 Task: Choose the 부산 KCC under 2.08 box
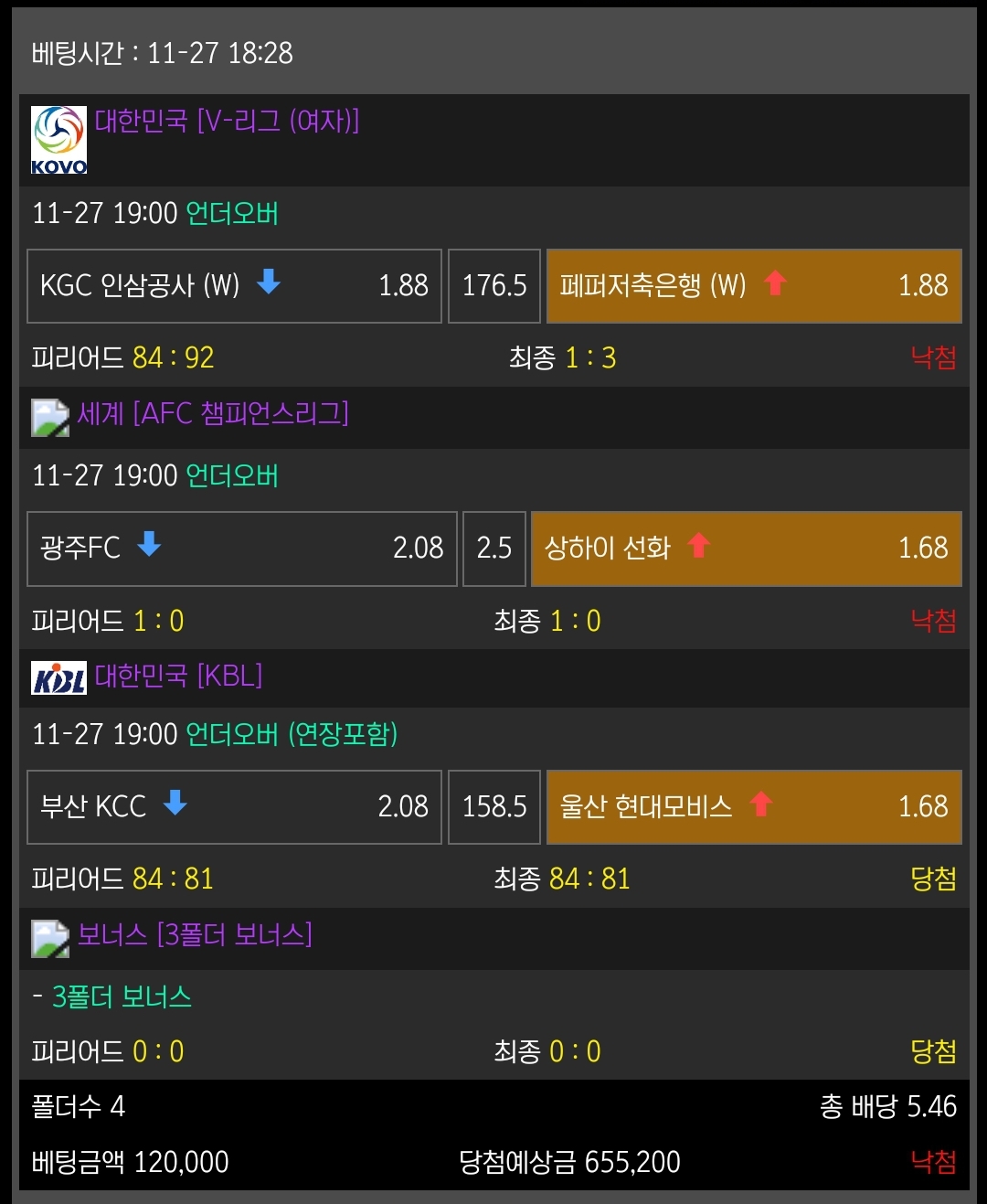234,807
